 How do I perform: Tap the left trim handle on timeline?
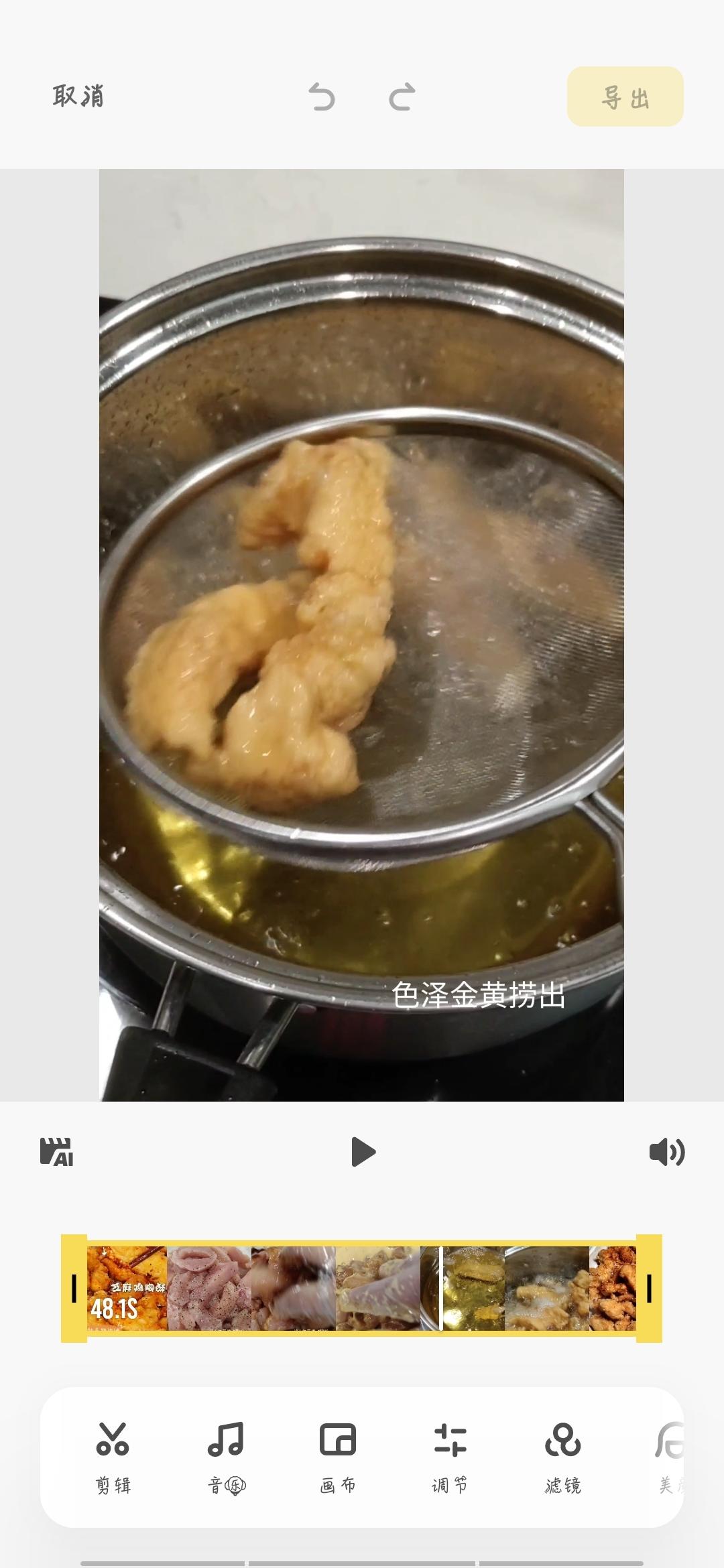pyautogui.click(x=74, y=1288)
